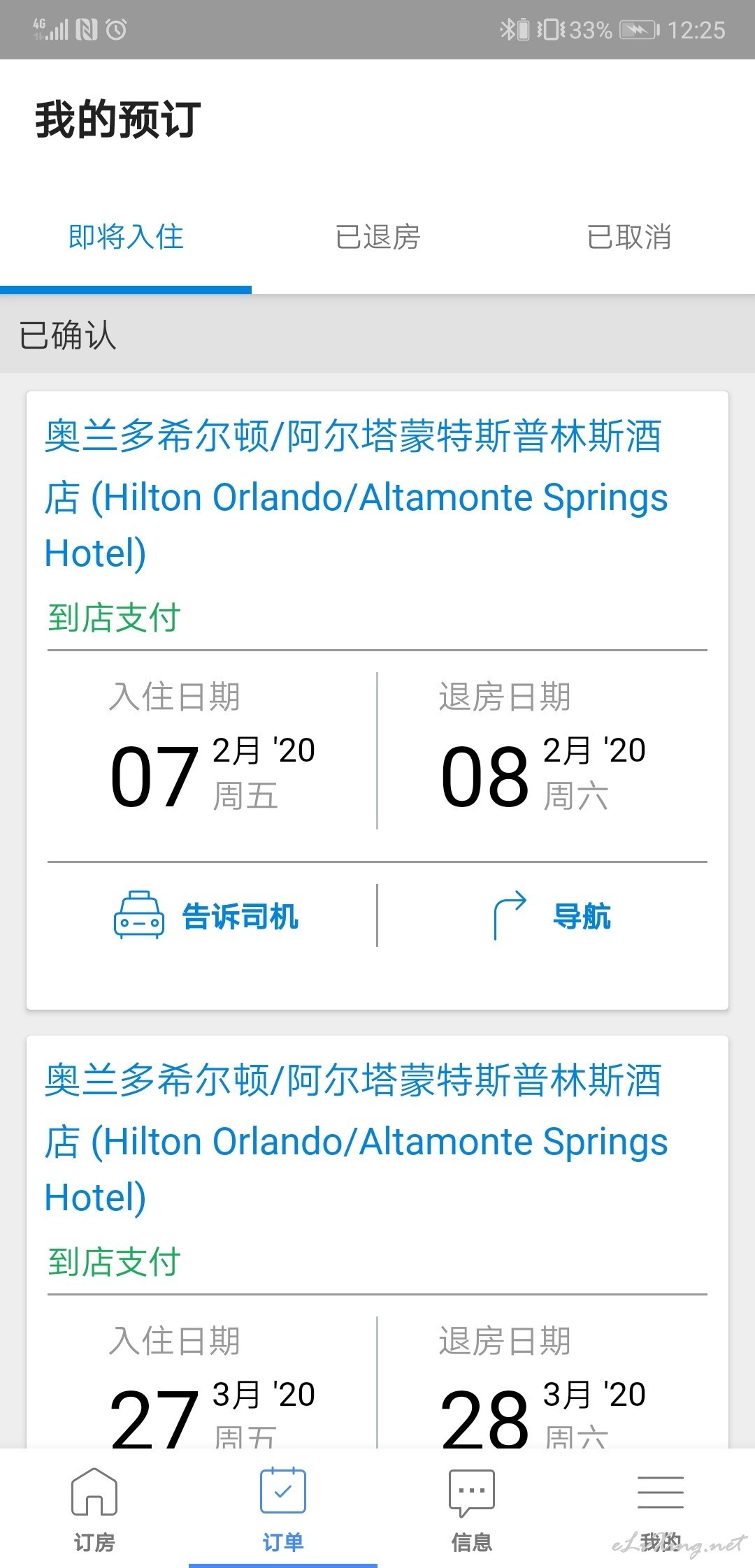The image size is (755, 1568).
Task: Open the 信息 messages tab
Action: tap(472, 1509)
